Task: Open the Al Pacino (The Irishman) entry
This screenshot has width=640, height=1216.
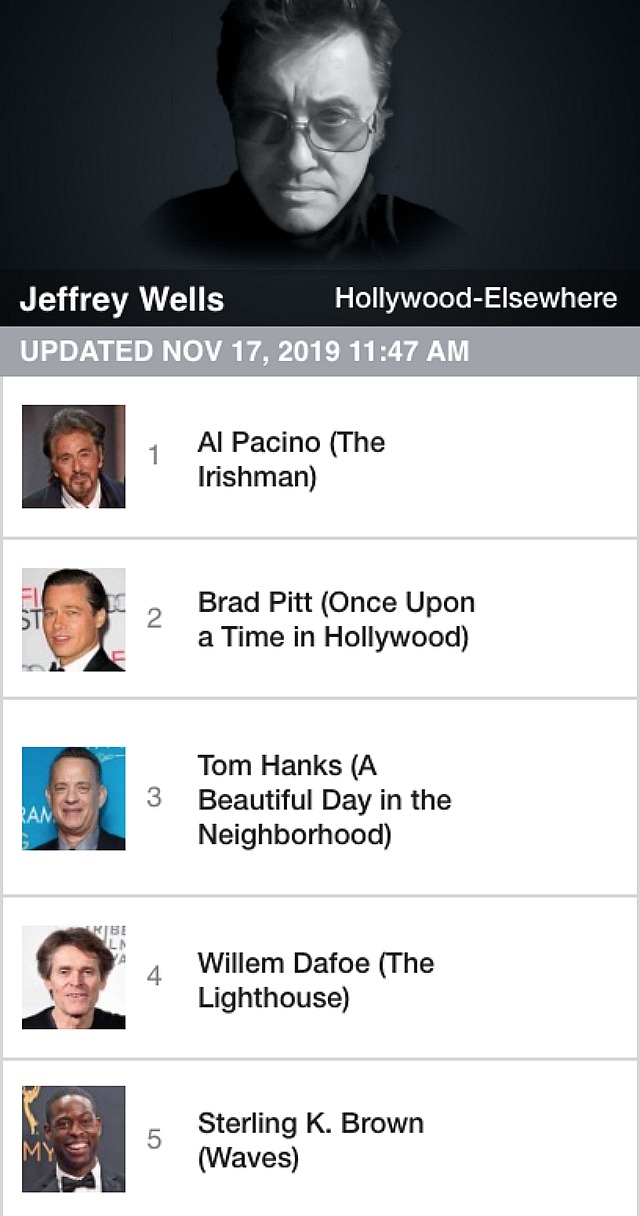Action: tap(320, 457)
